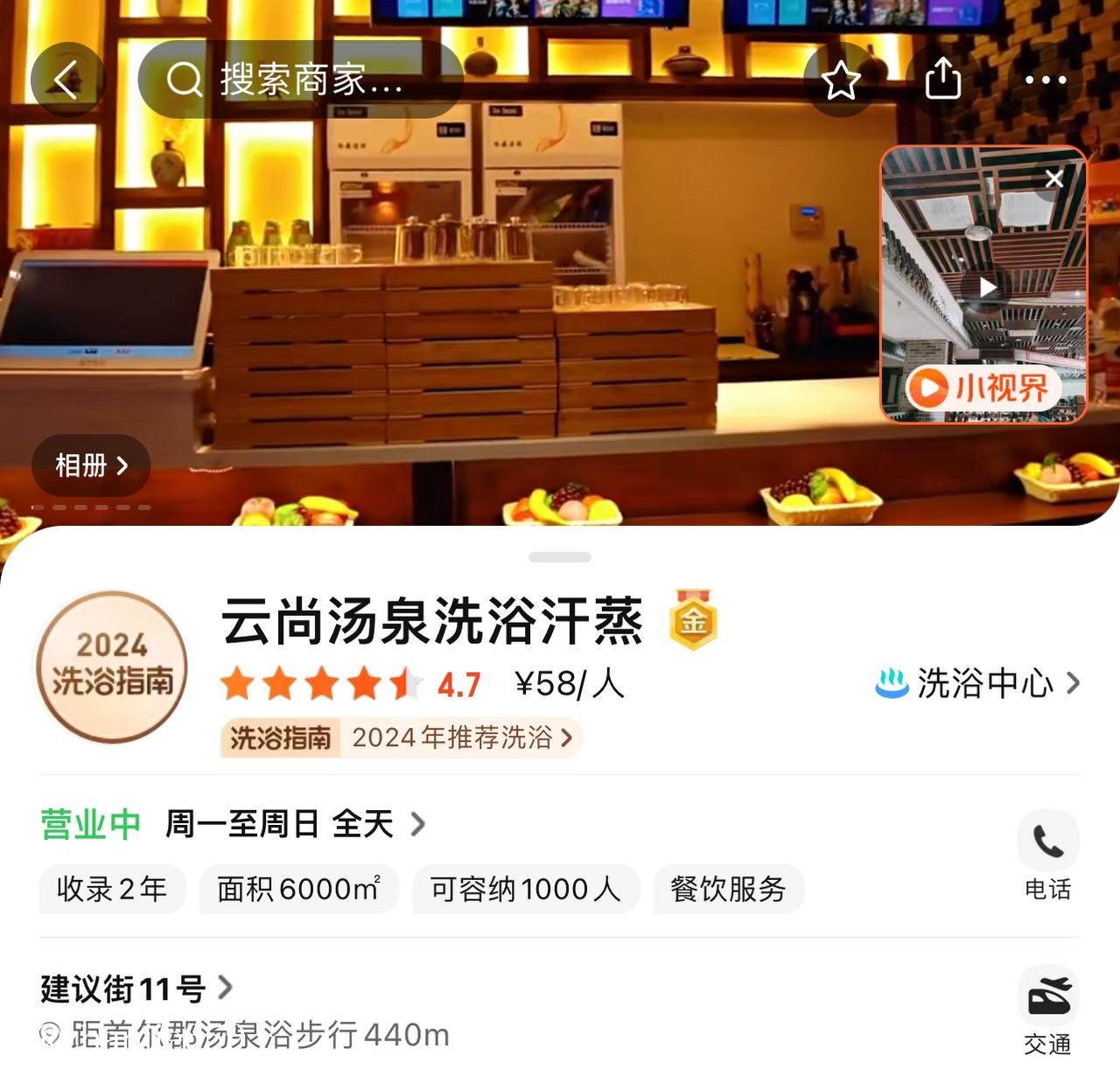The width and height of the screenshot is (1120, 1083).
Task: Tap the 搜索商家 search box
Action: point(300,80)
